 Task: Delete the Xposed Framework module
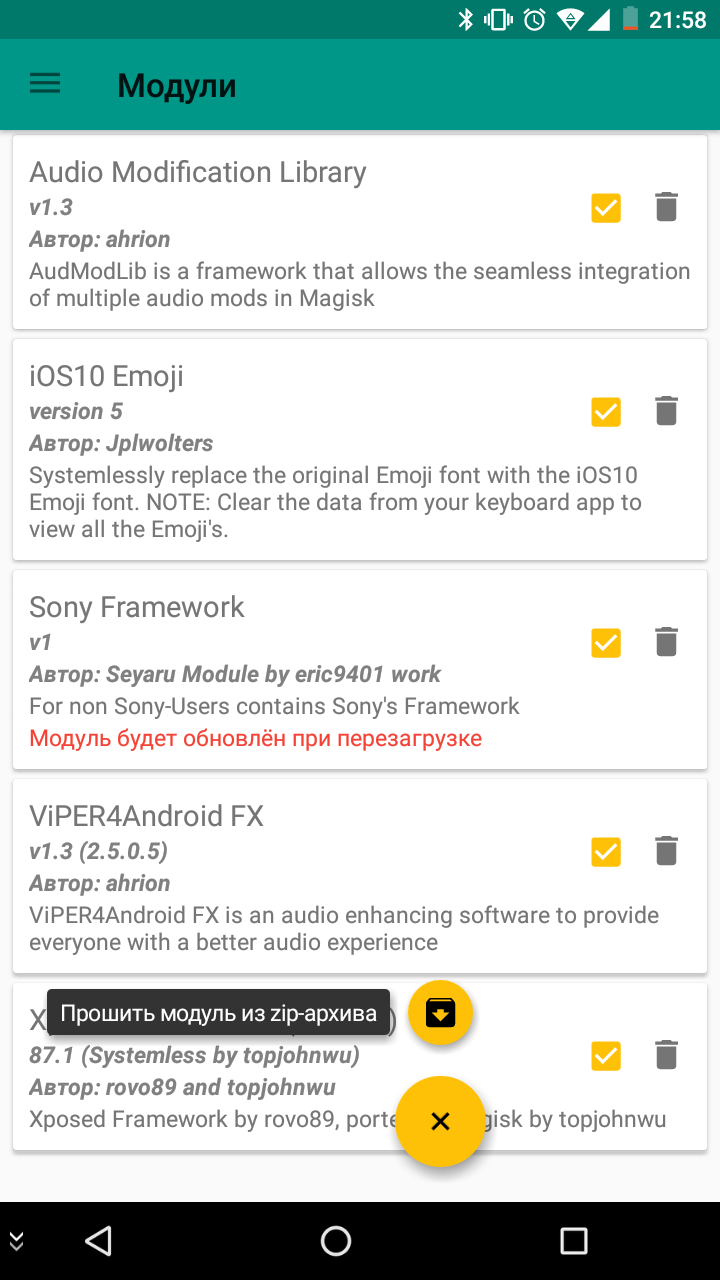(666, 1055)
